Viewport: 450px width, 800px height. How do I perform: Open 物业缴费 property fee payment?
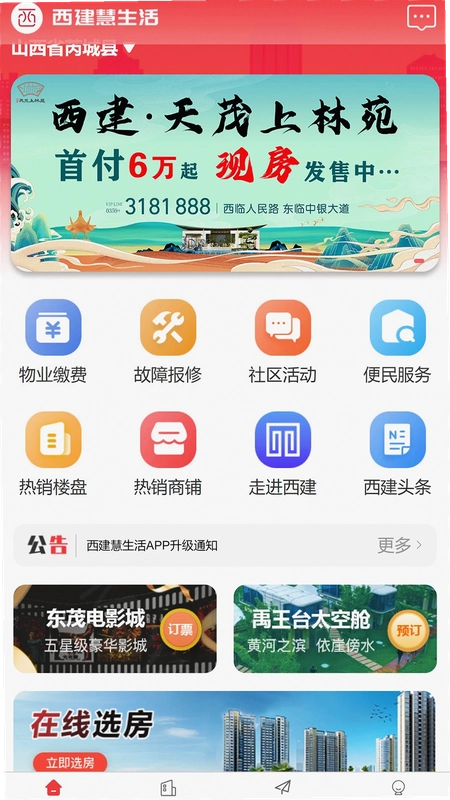[53, 341]
